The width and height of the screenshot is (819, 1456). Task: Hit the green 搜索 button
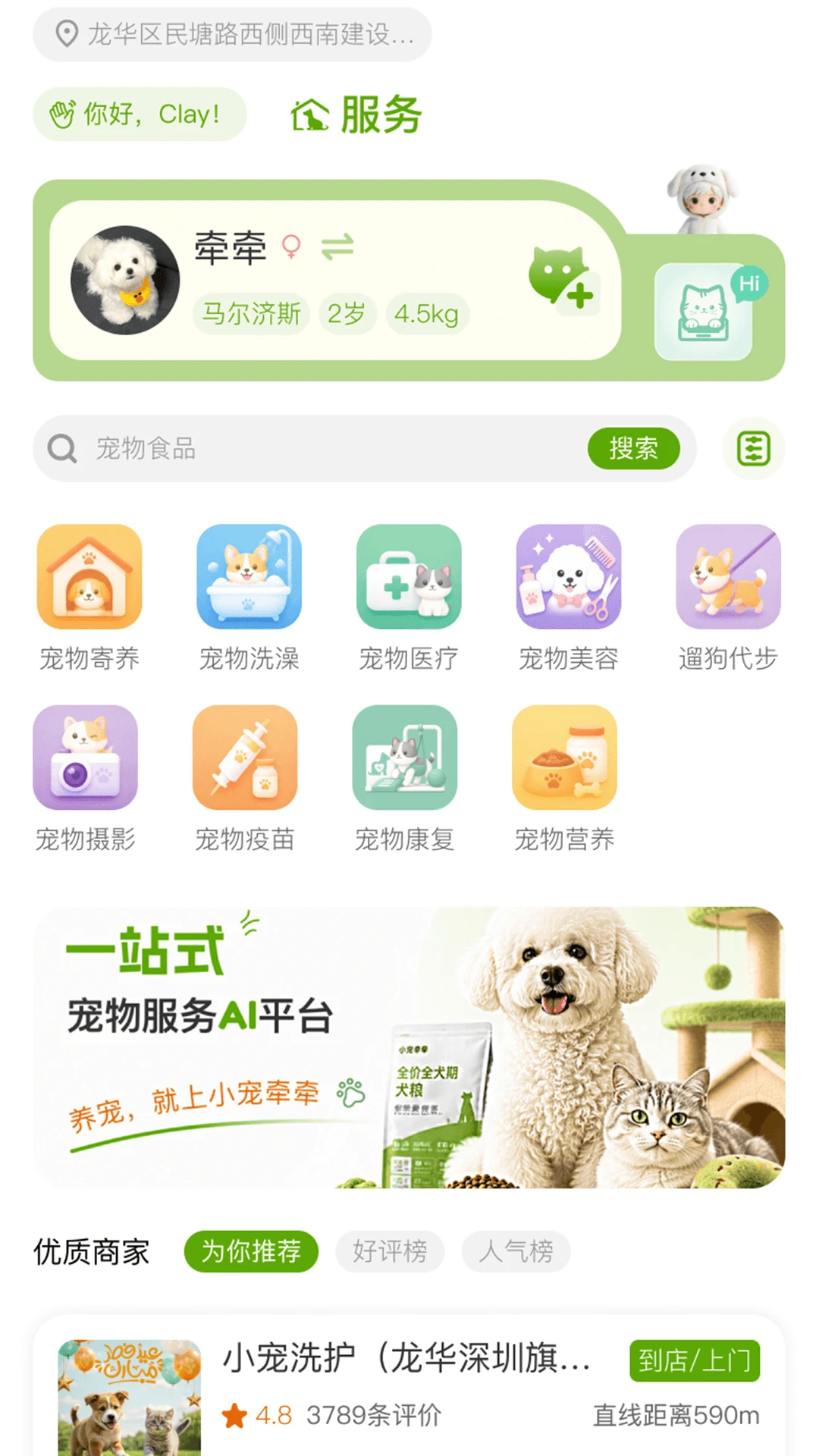[634, 448]
